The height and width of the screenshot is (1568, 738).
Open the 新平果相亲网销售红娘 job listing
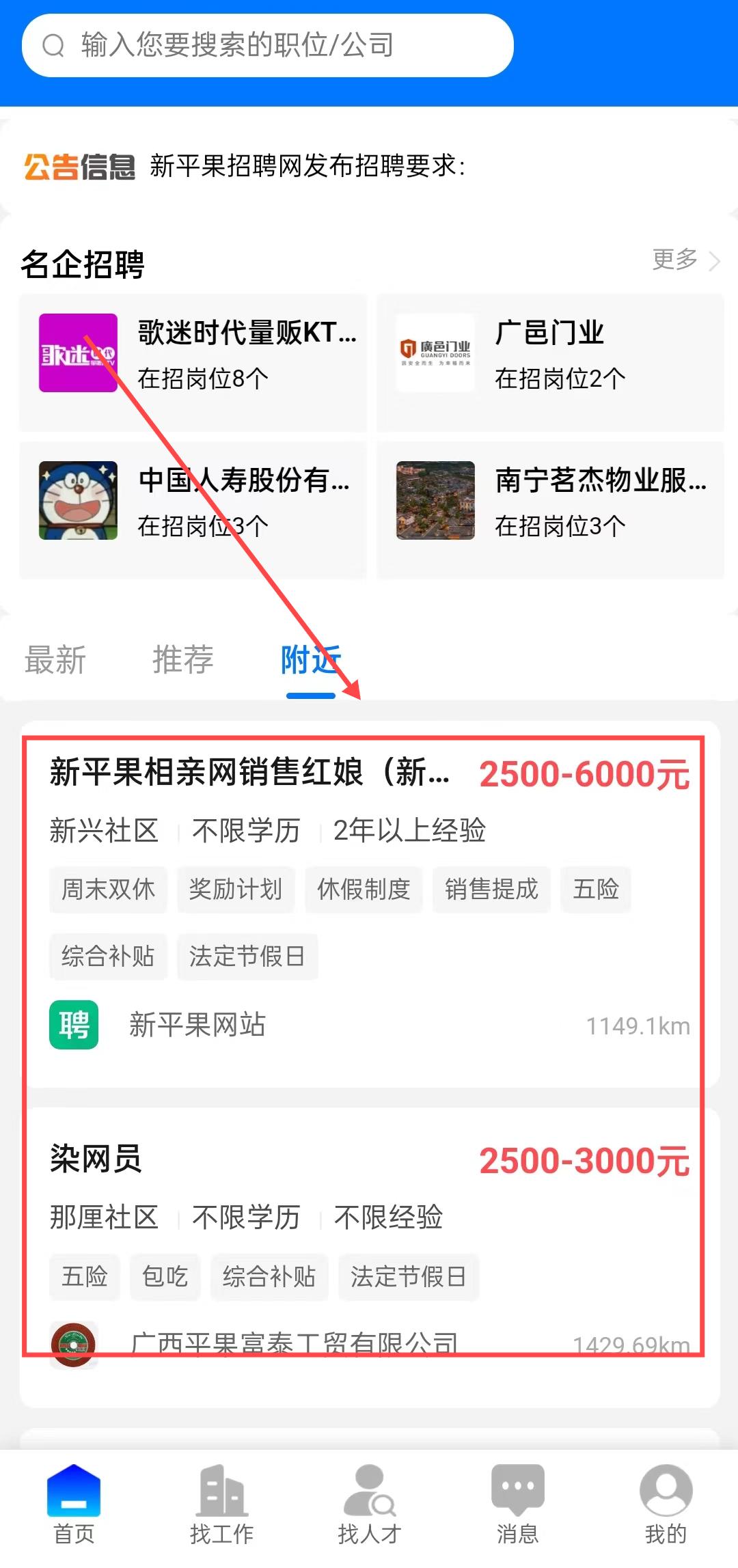tap(369, 905)
